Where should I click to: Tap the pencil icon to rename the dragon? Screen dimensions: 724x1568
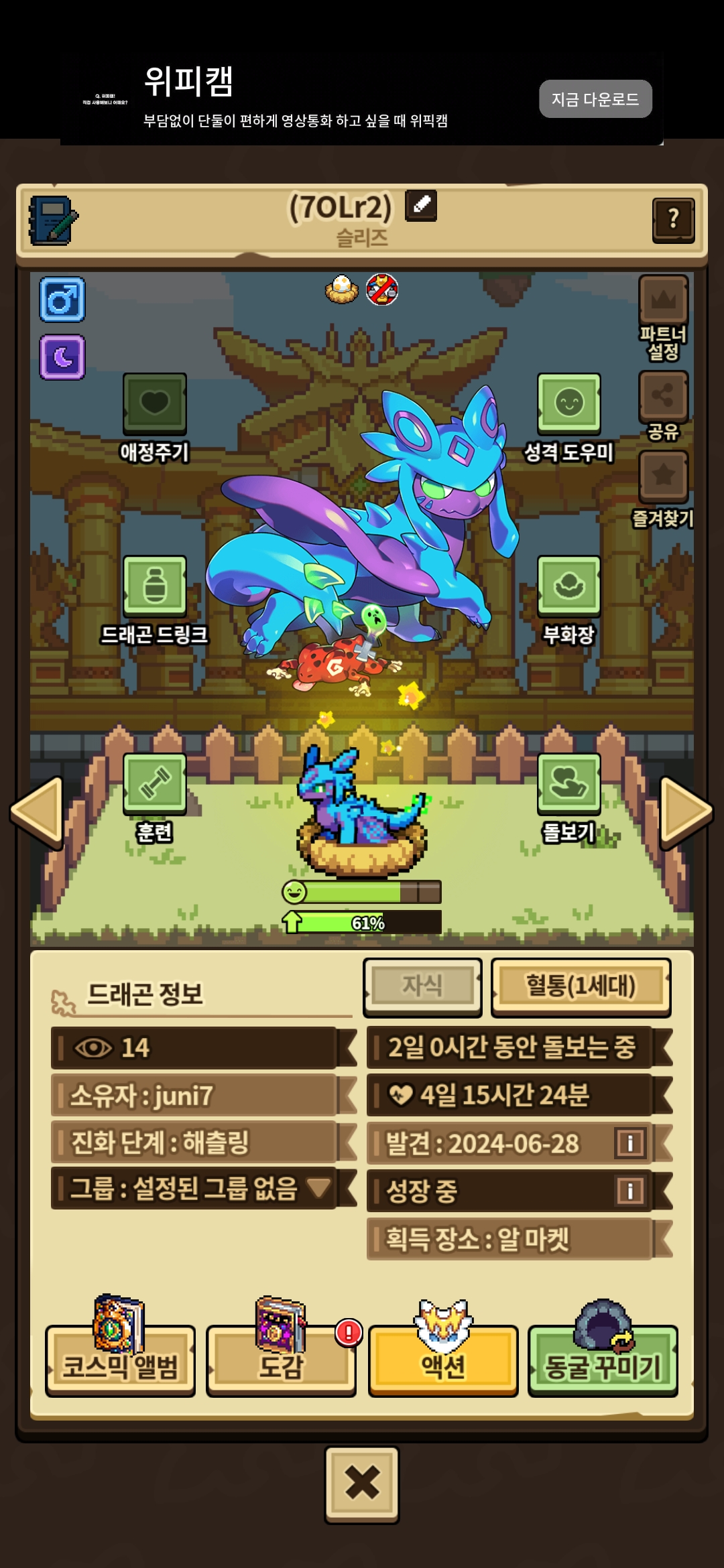pos(421,205)
